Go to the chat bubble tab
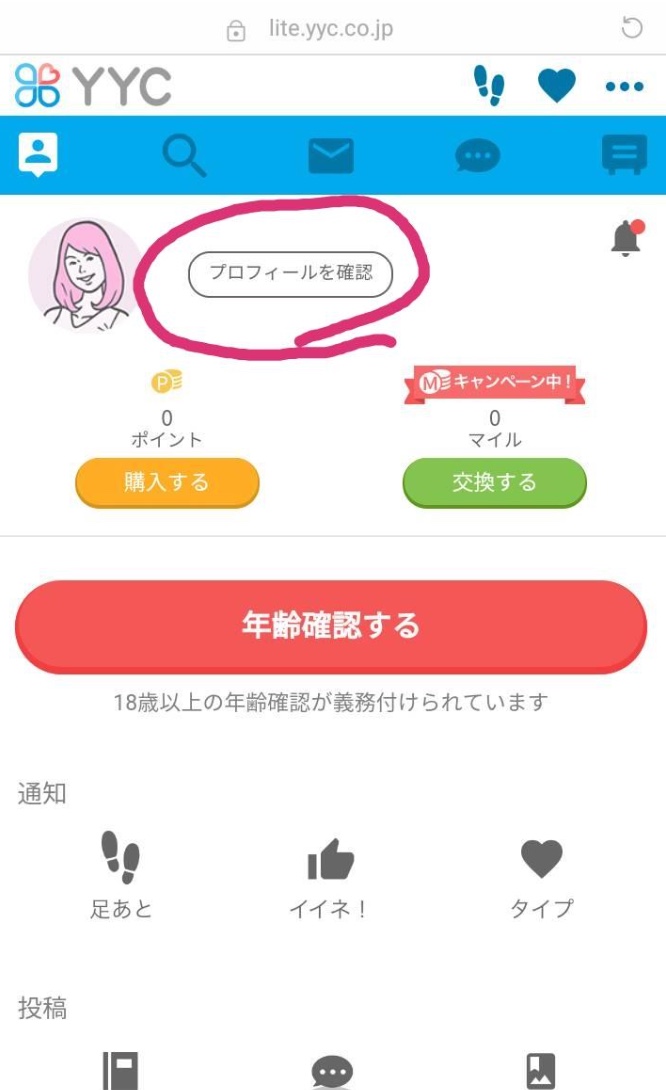 pos(477,156)
